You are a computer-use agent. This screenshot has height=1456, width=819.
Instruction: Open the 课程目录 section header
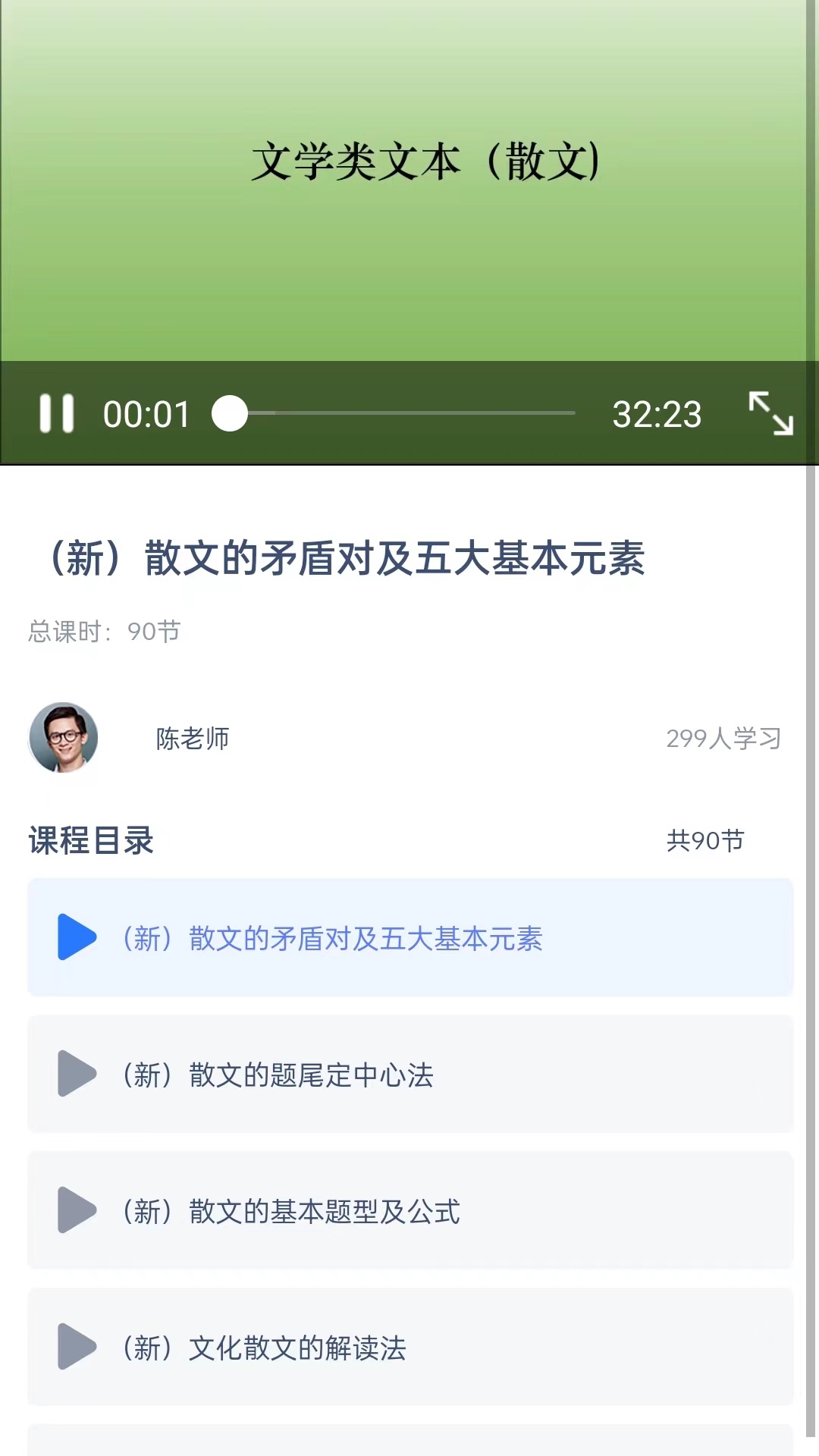pyautogui.click(x=89, y=840)
